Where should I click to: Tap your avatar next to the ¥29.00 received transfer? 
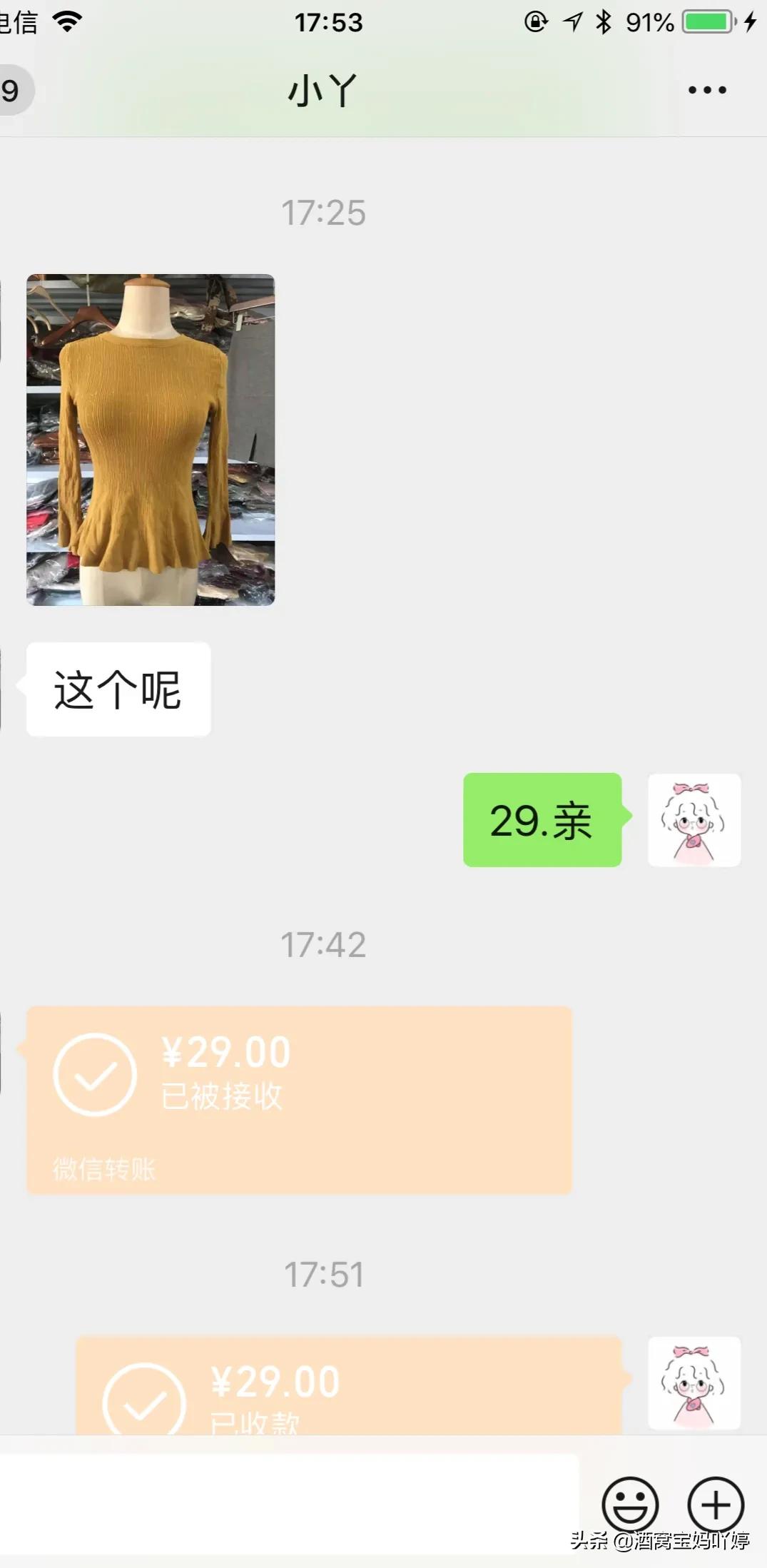click(693, 1383)
